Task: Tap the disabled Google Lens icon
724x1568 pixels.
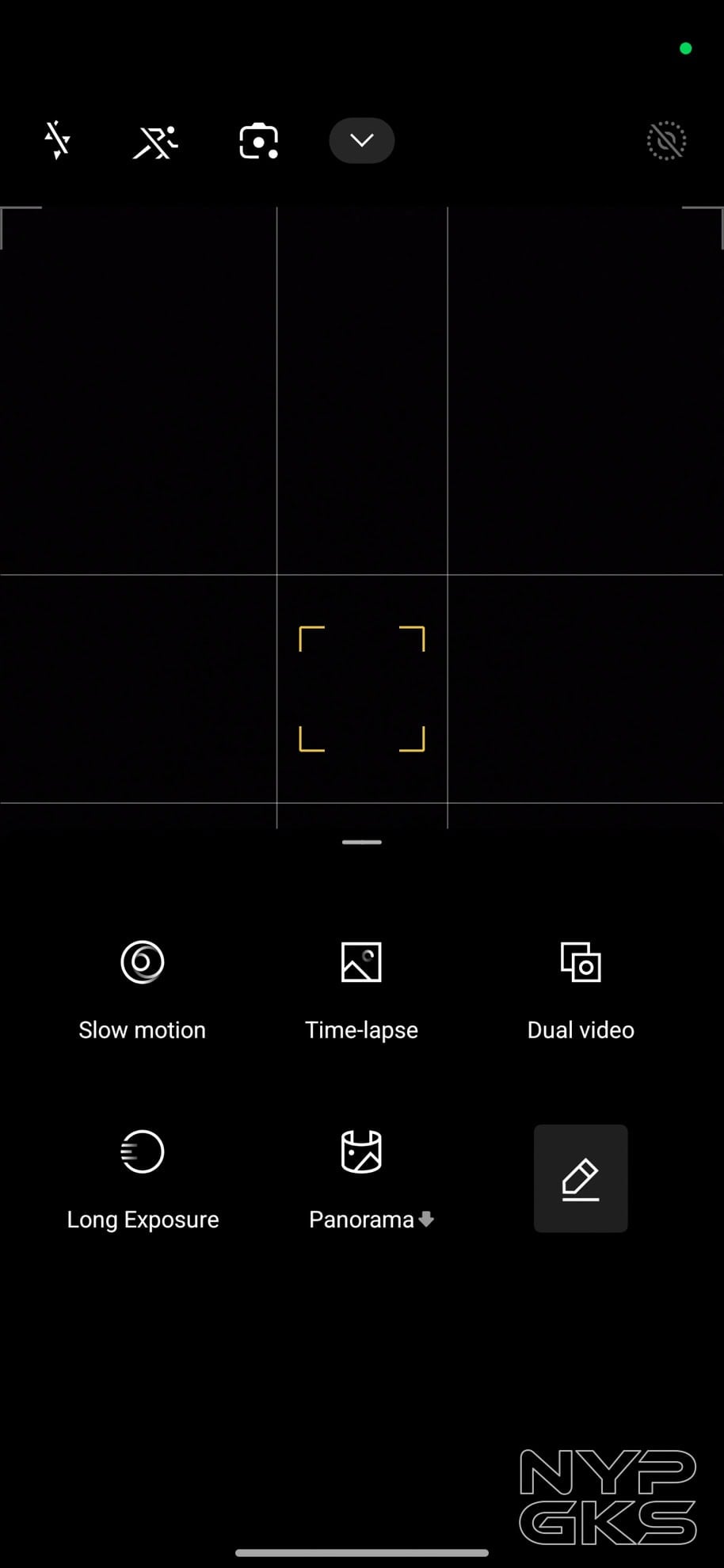Action: click(665, 140)
